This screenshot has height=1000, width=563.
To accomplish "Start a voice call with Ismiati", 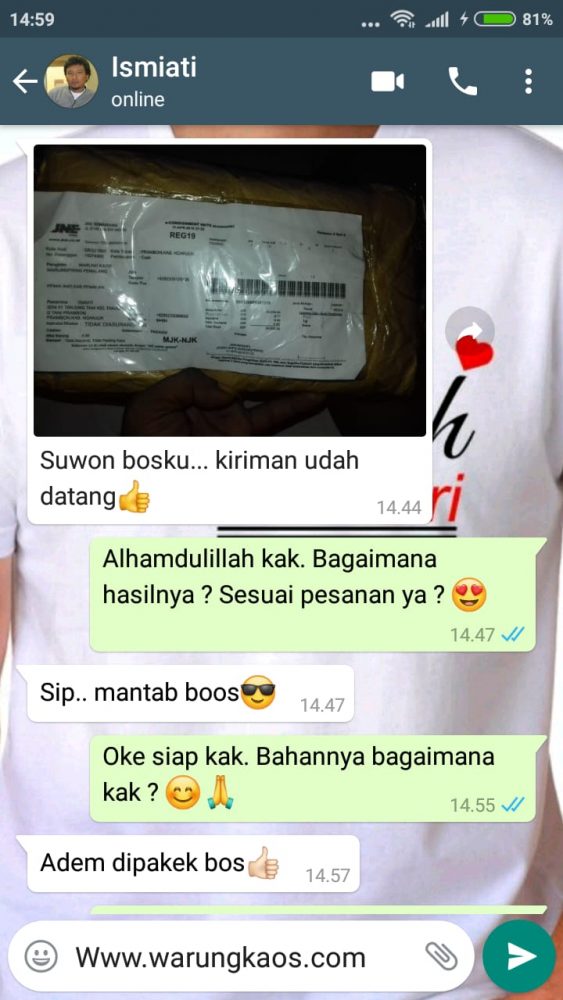I will tap(463, 82).
